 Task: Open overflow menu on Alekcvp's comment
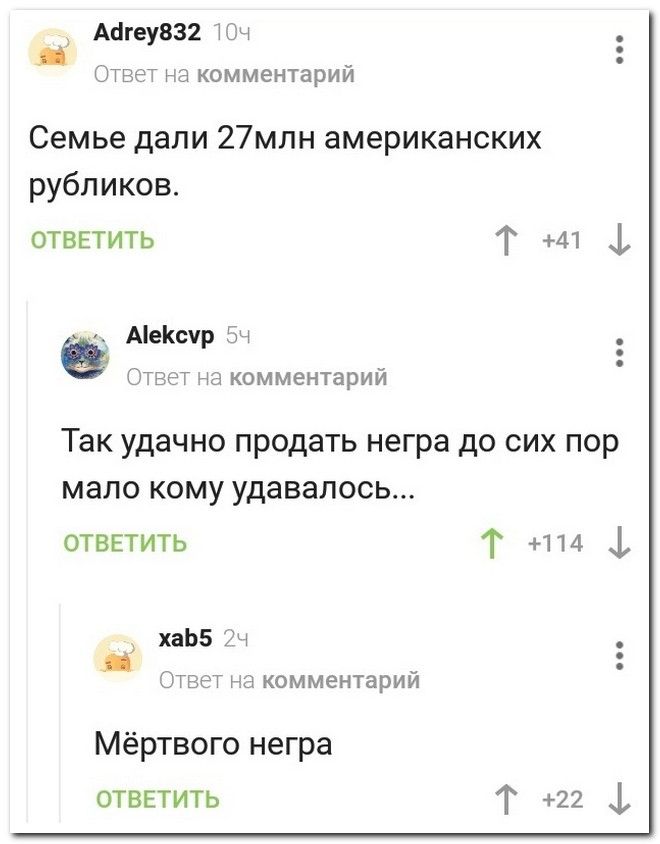point(620,353)
